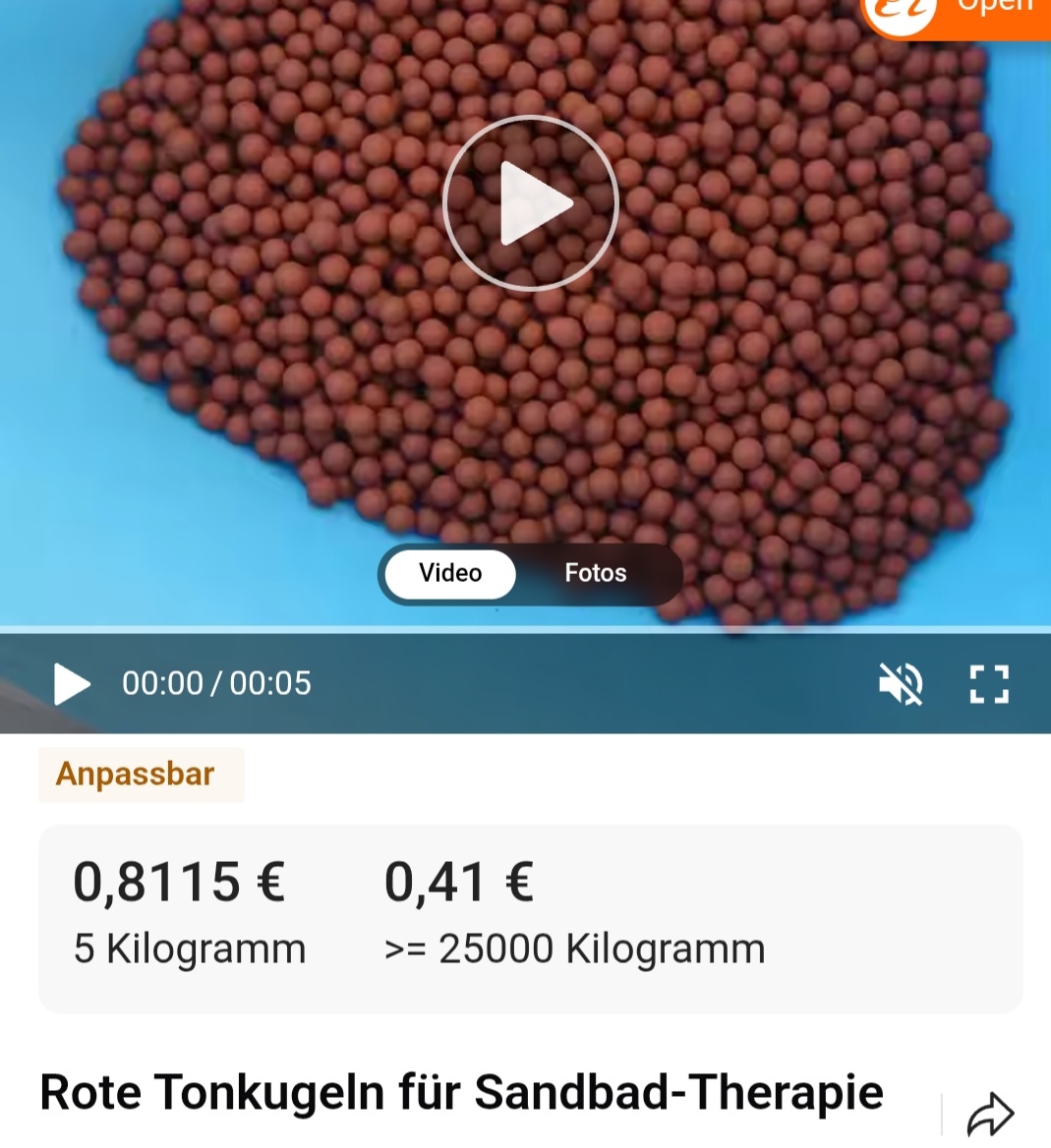Tap the orange Open app button
This screenshot has height=1148, width=1051.
tap(959, 15)
